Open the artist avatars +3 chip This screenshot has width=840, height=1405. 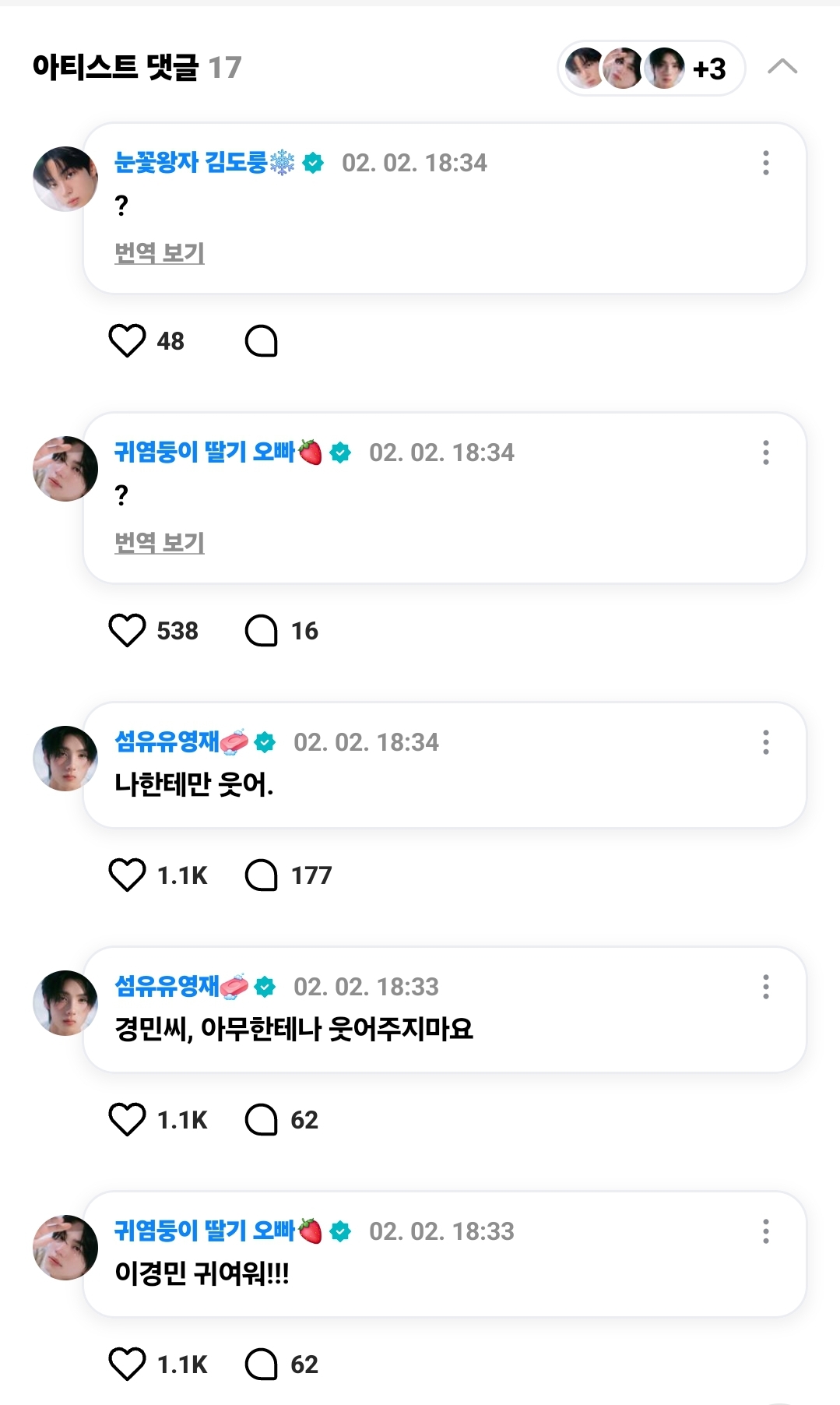[651, 69]
